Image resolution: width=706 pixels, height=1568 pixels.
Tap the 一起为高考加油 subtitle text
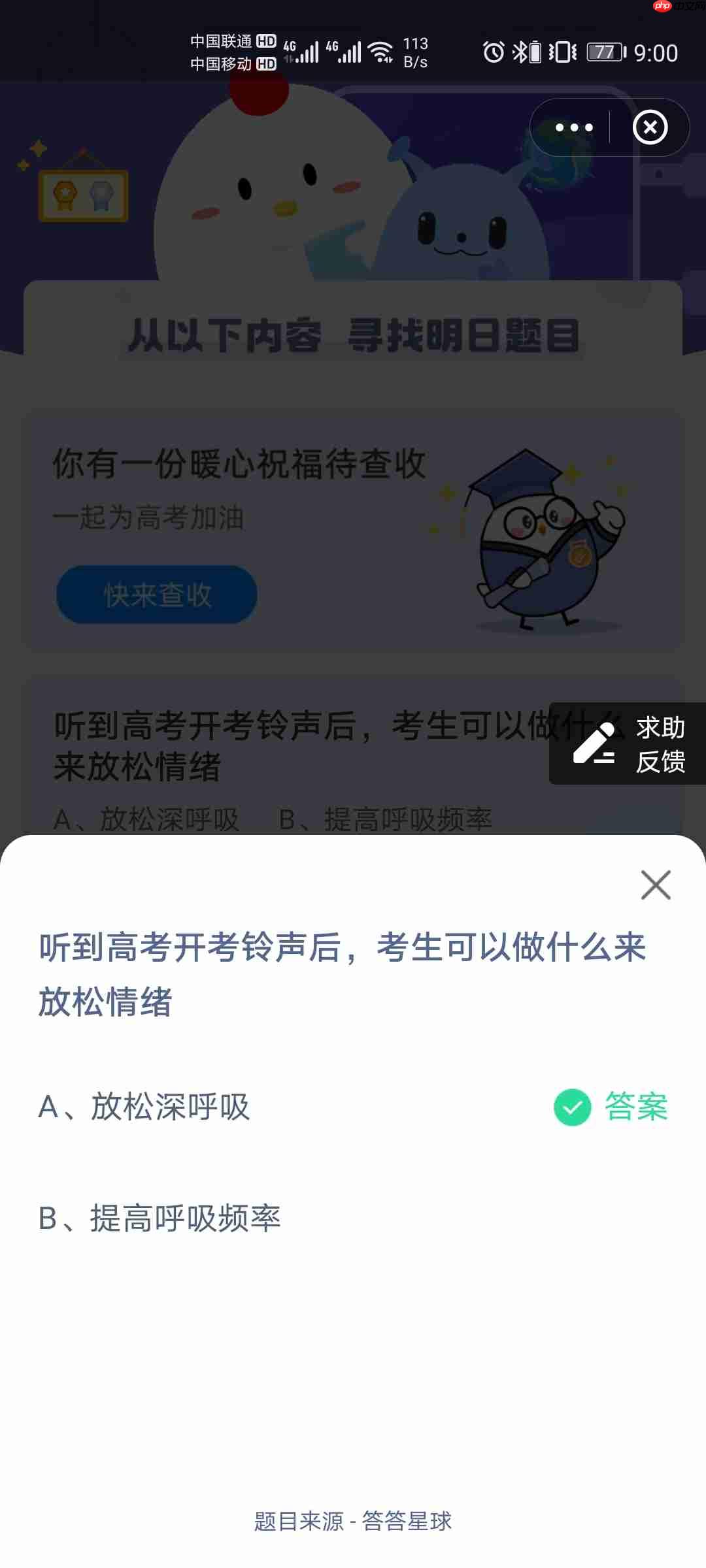pyautogui.click(x=150, y=518)
